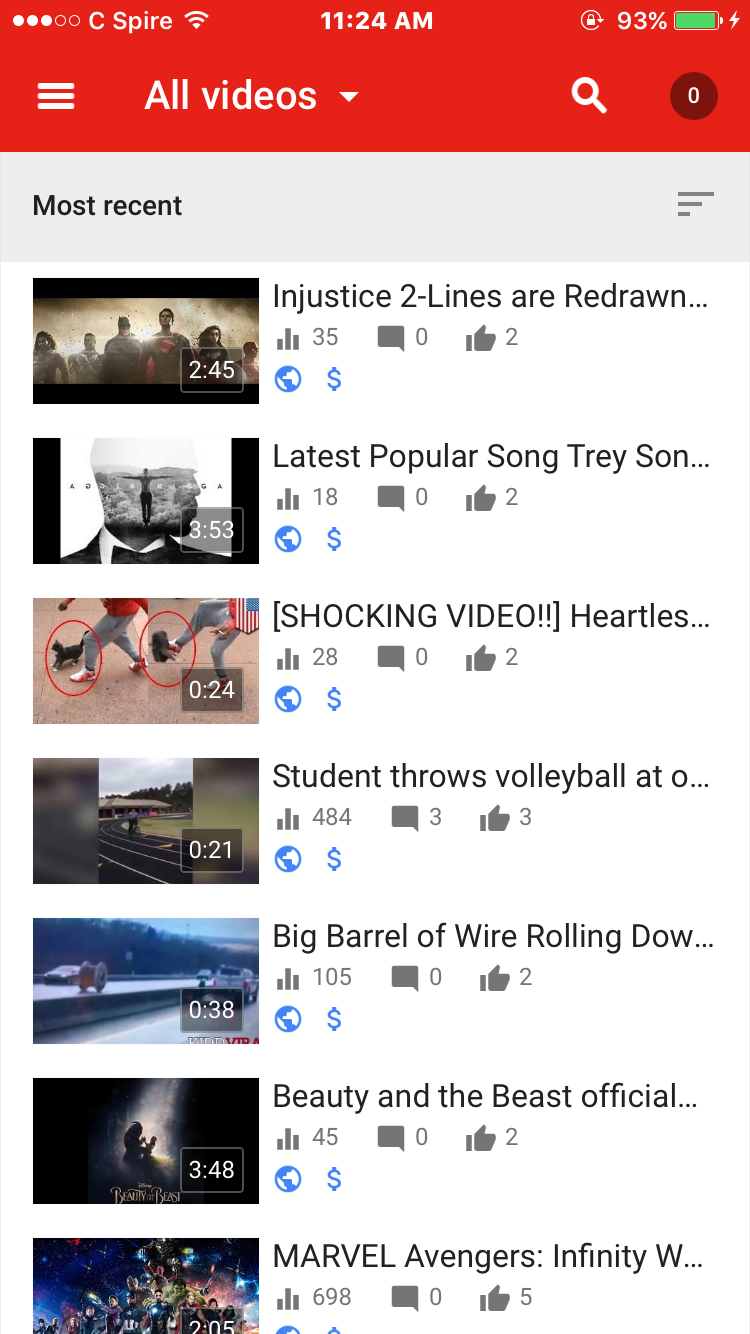This screenshot has height=1334, width=750.
Task: Search videos with the magnifier icon
Action: point(589,96)
